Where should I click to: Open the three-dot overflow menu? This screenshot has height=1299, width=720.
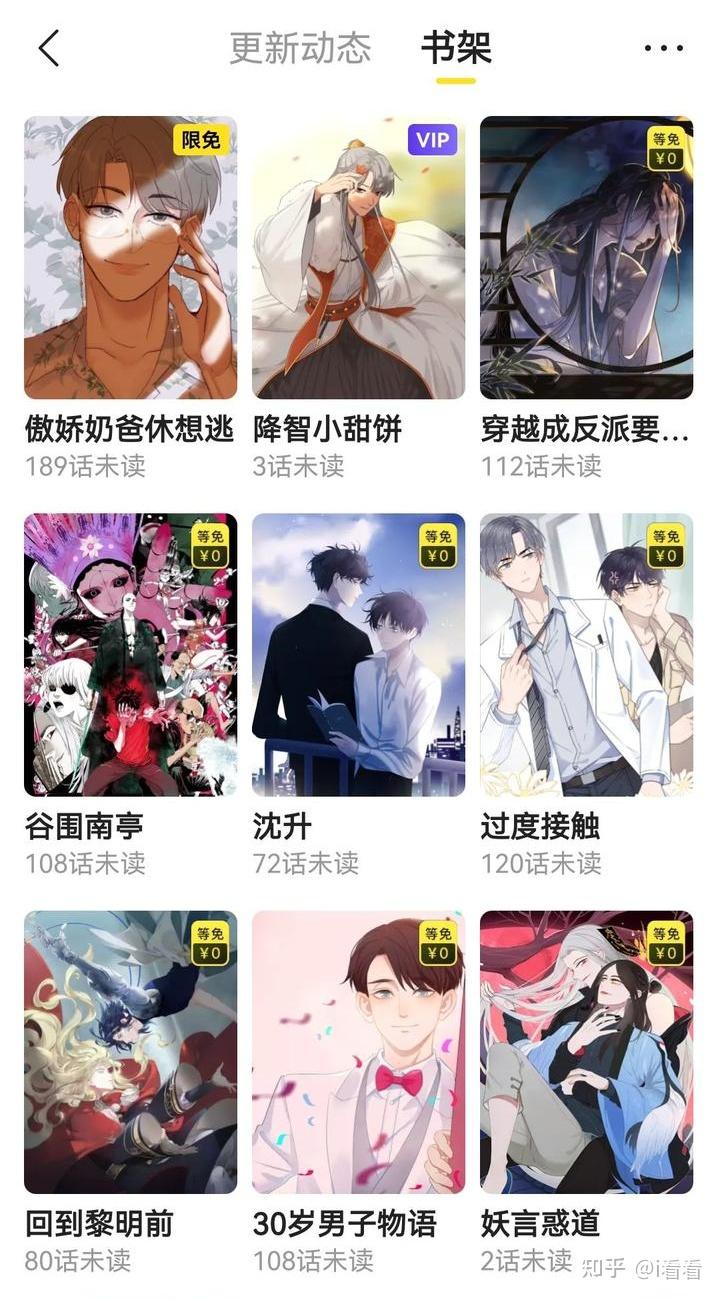click(663, 48)
